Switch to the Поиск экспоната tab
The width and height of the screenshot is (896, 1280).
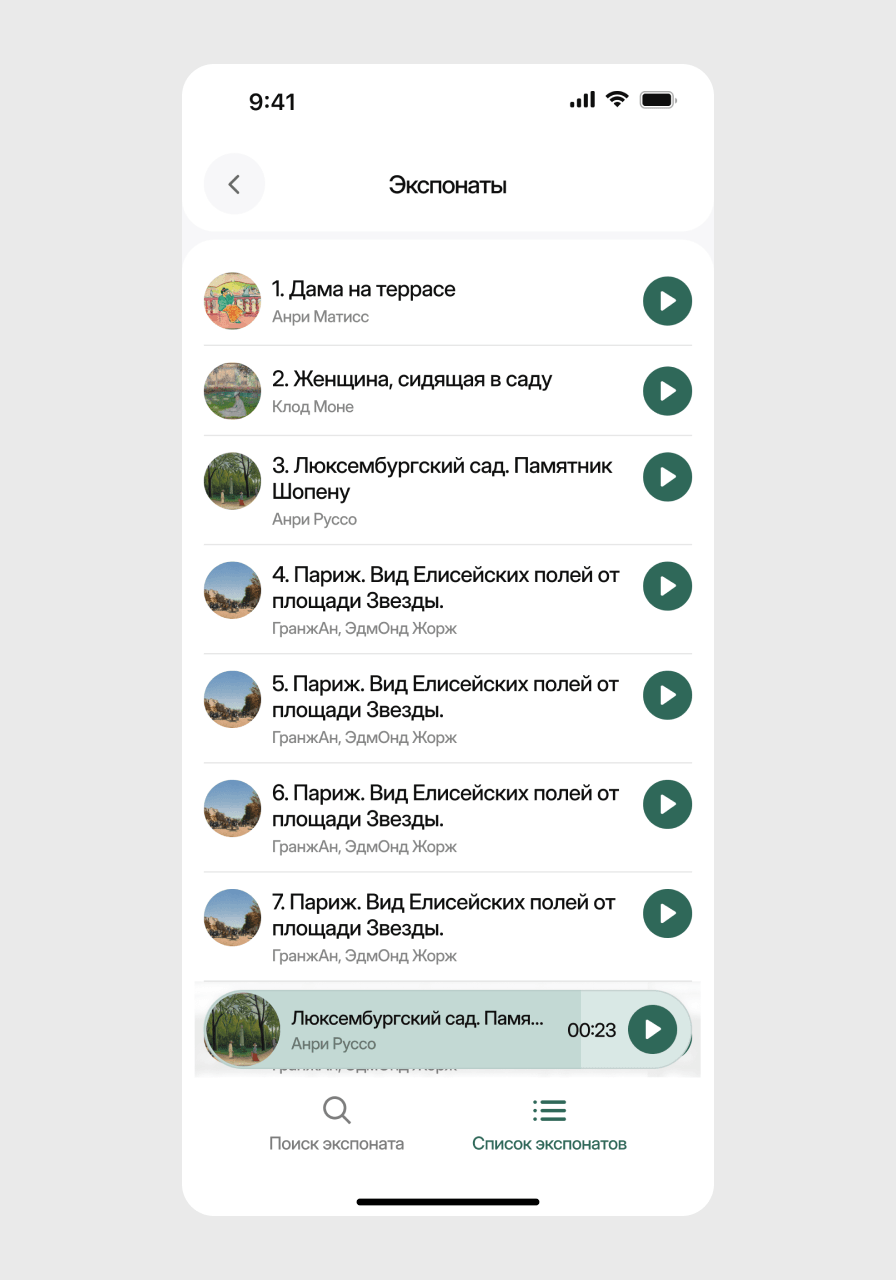336,1124
